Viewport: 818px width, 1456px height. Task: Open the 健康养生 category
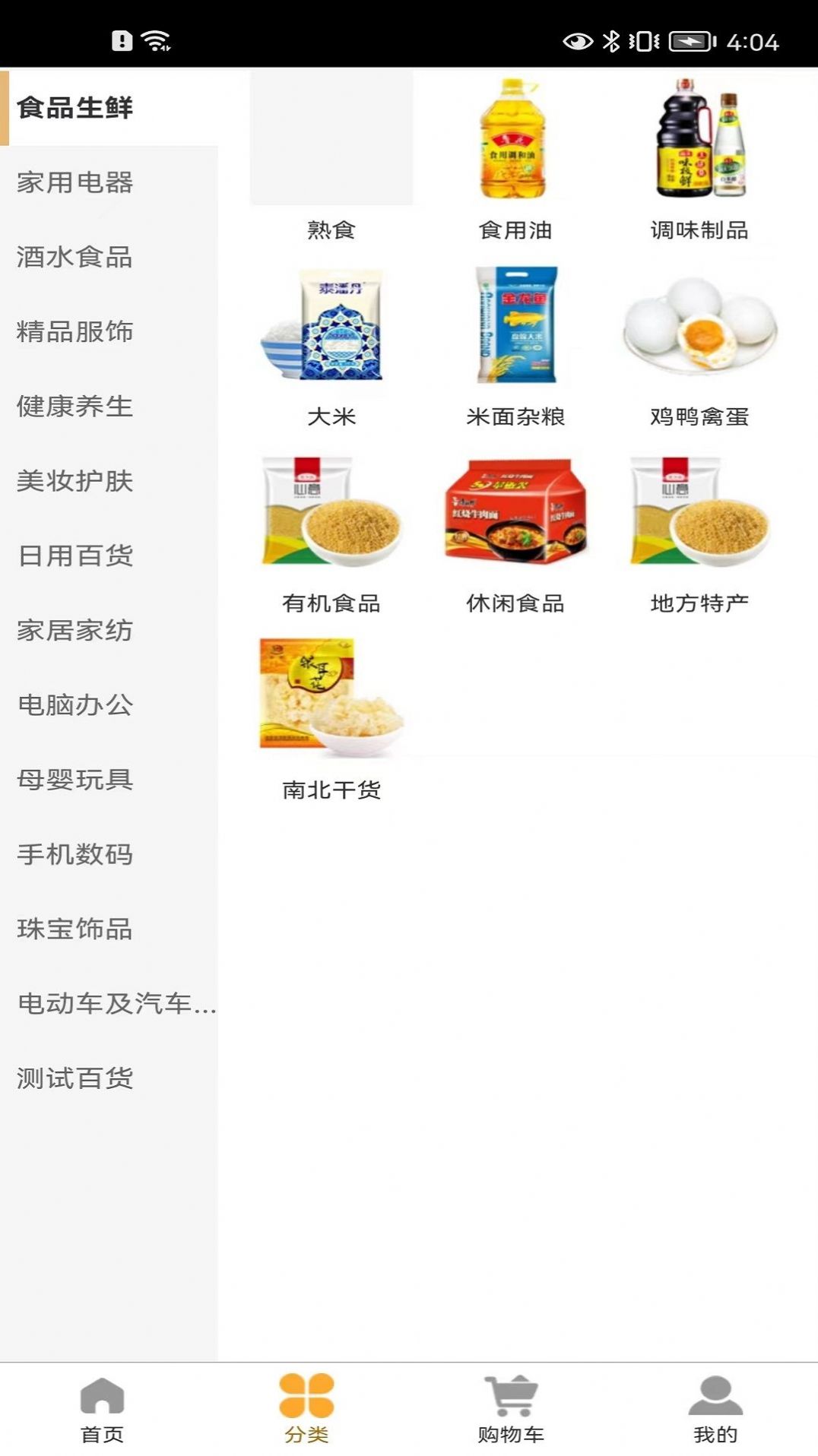tap(75, 406)
